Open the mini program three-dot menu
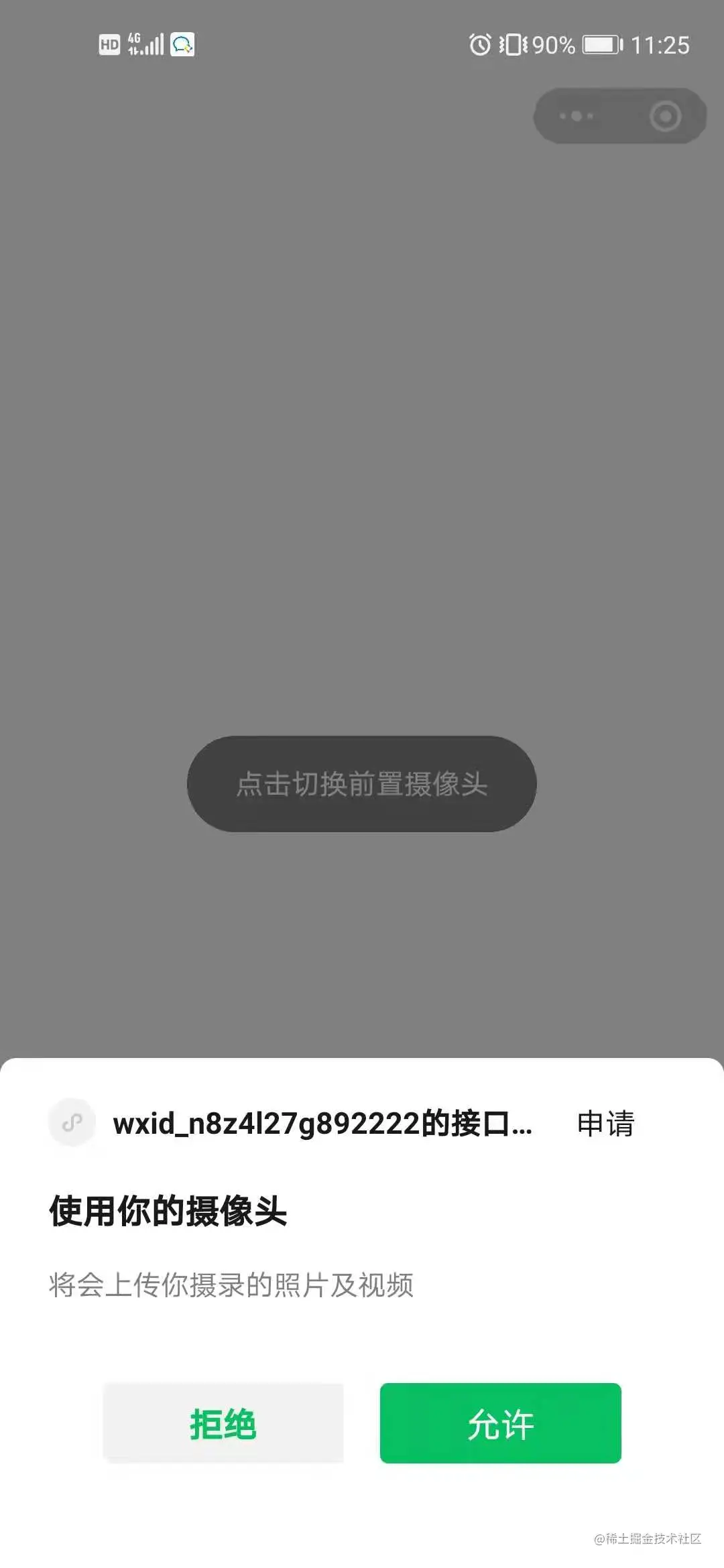724x1568 pixels. point(577,116)
